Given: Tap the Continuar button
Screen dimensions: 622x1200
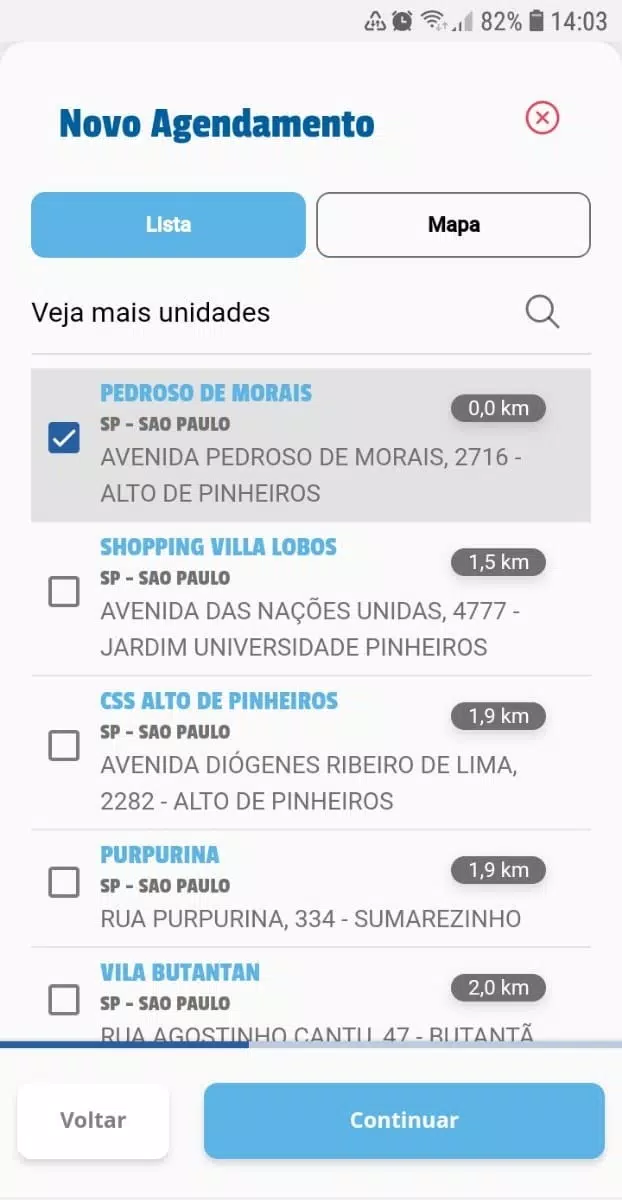Looking at the screenshot, I should (404, 1120).
